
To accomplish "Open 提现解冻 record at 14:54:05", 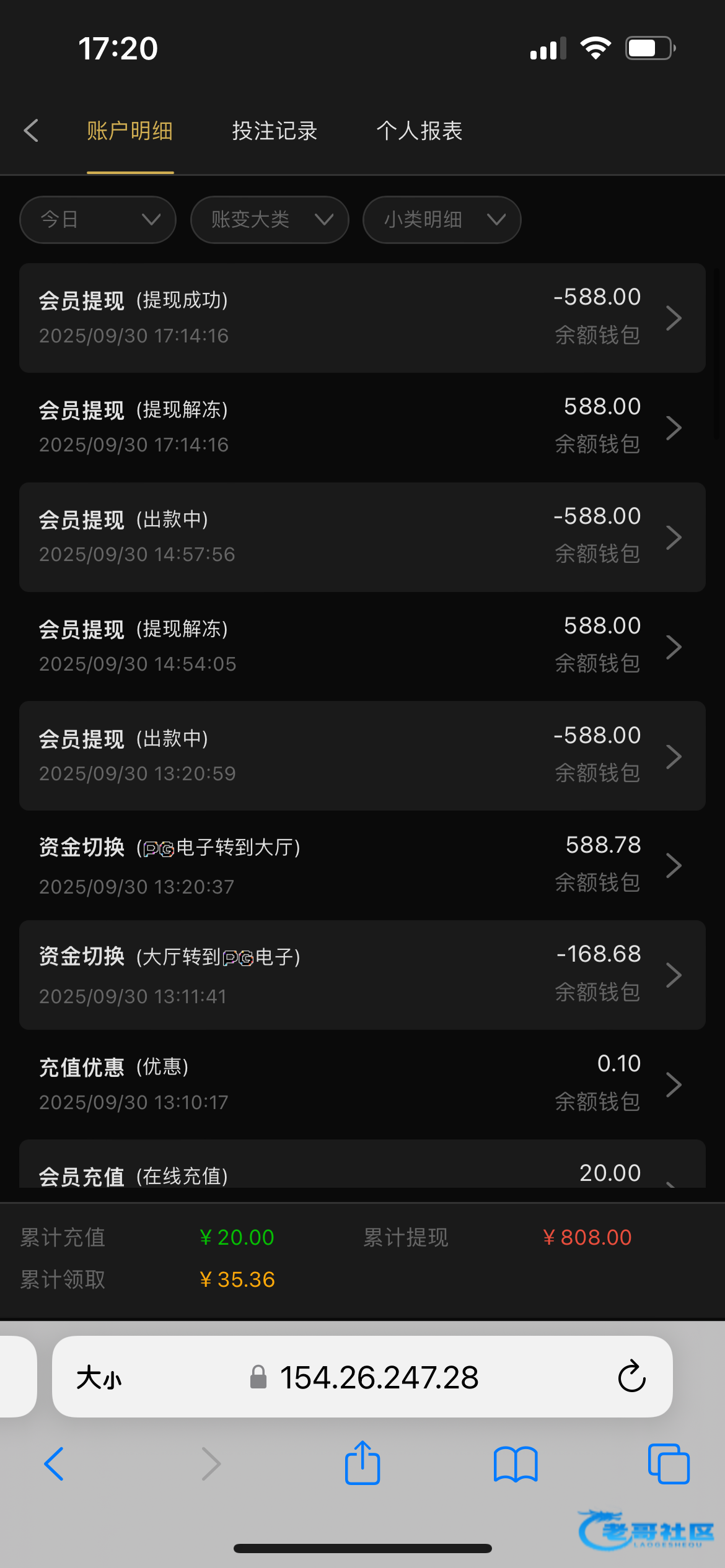I will pos(362,647).
